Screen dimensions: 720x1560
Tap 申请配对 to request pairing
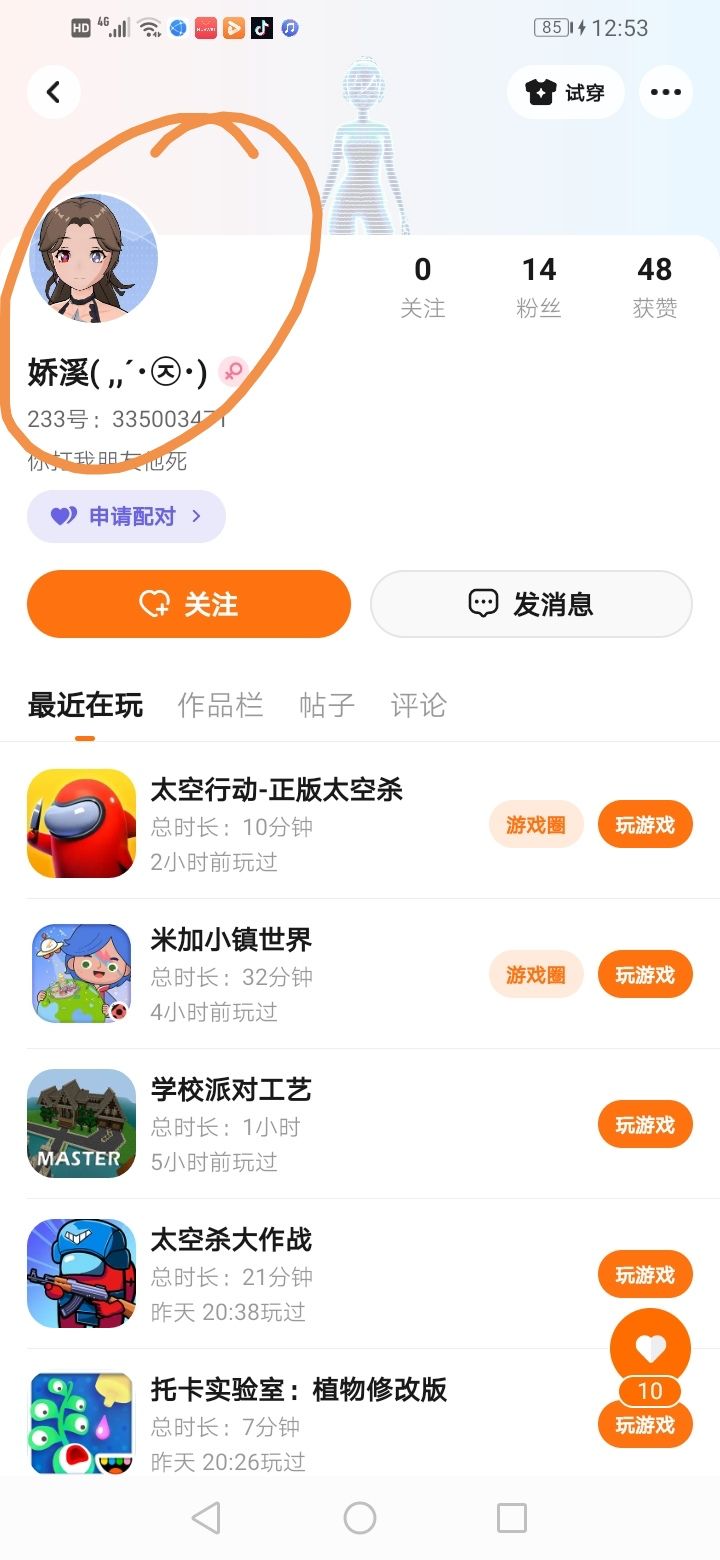pyautogui.click(x=126, y=516)
